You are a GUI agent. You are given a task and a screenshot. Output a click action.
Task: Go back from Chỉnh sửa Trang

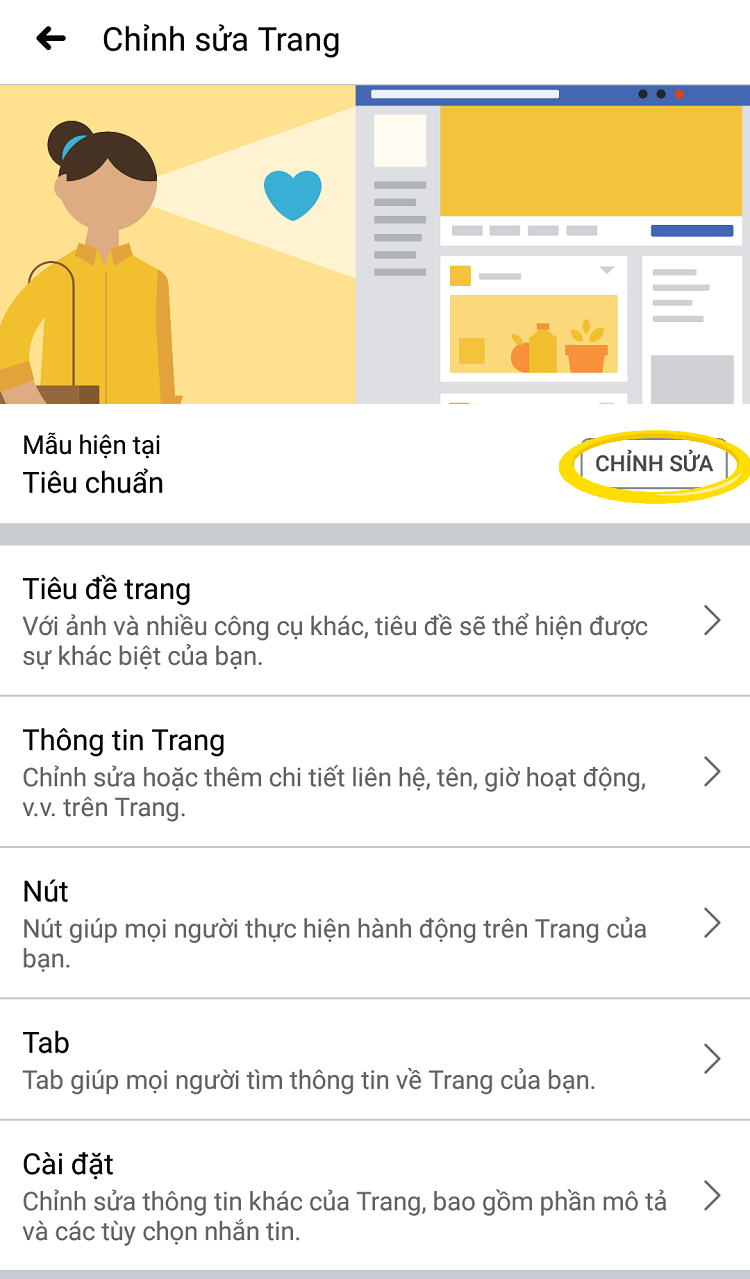click(x=50, y=40)
